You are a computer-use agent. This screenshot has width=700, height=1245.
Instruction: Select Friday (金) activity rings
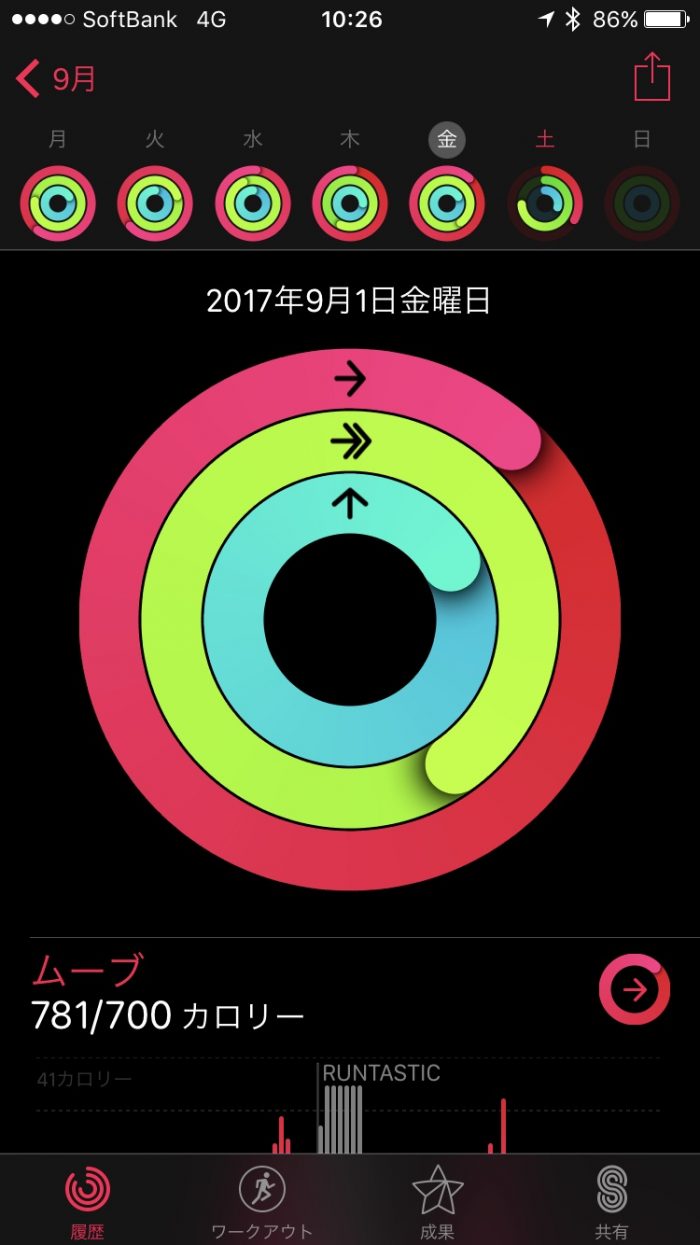(x=447, y=204)
